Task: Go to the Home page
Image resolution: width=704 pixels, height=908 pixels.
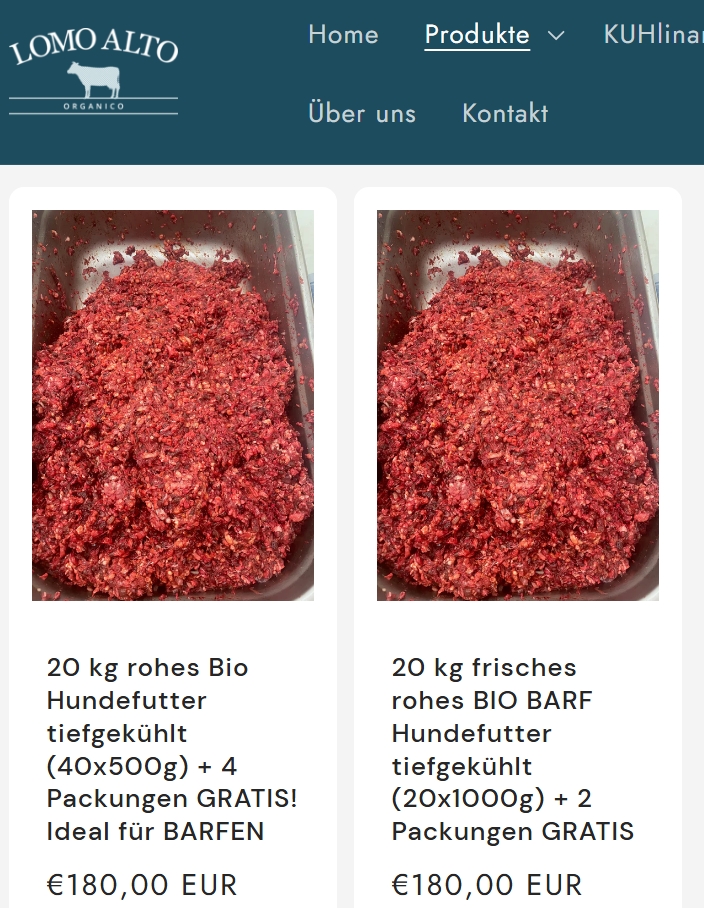Action: coord(343,34)
